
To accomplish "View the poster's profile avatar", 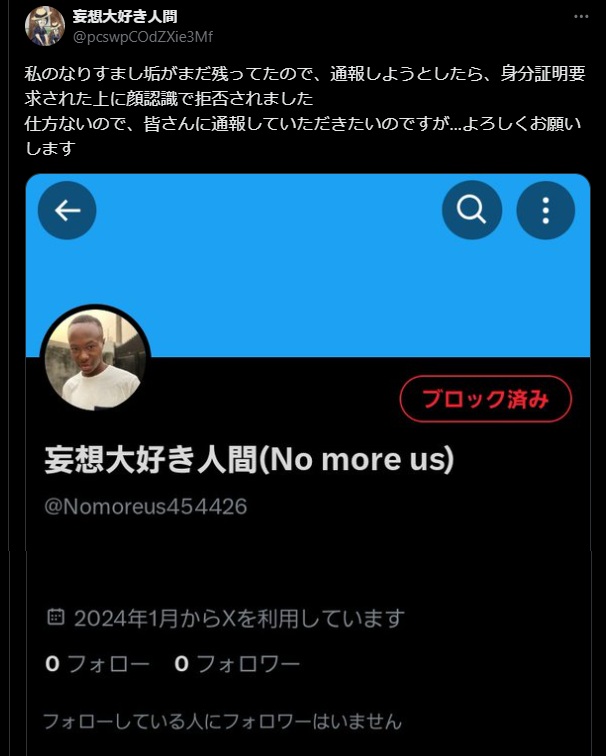I will pos(44,26).
